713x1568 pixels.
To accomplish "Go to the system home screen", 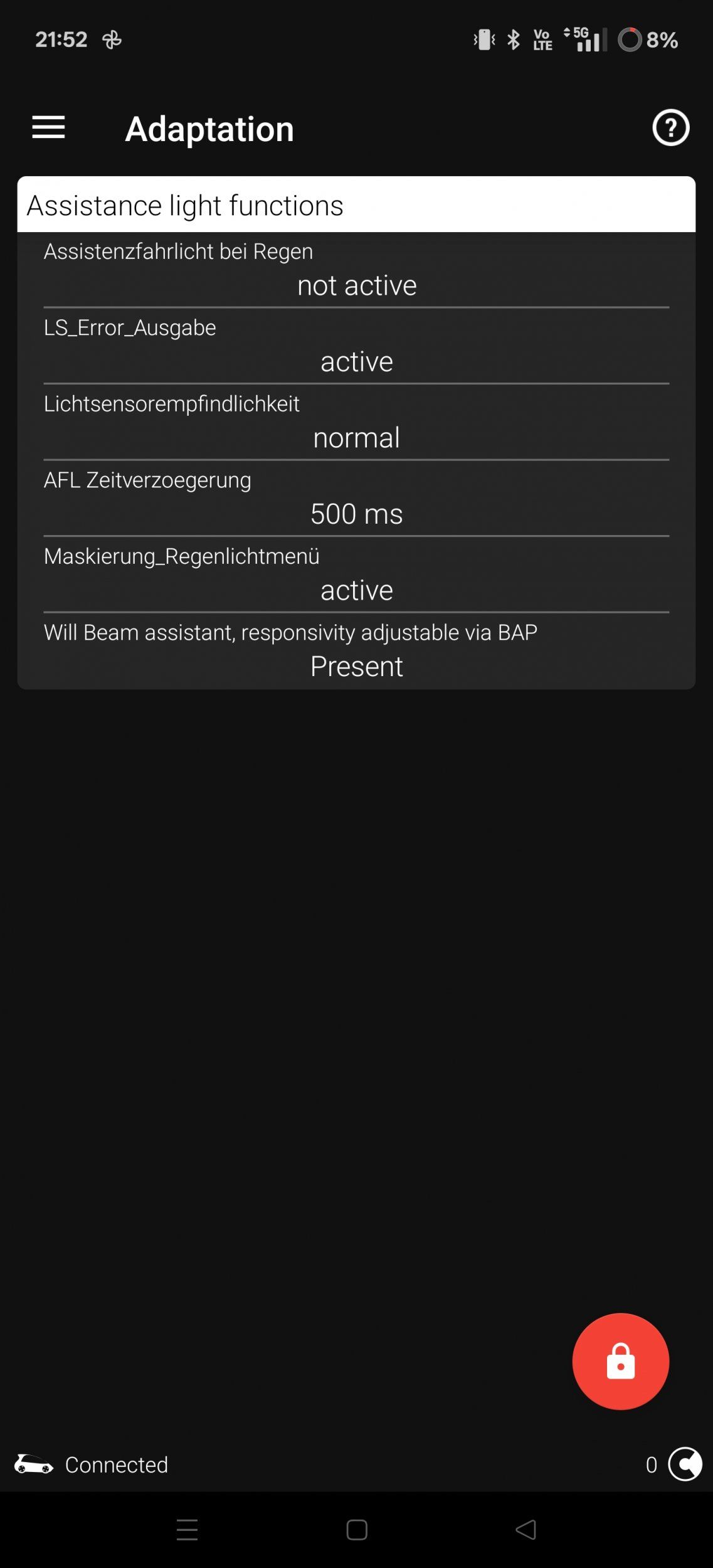I will pyautogui.click(x=357, y=1530).
